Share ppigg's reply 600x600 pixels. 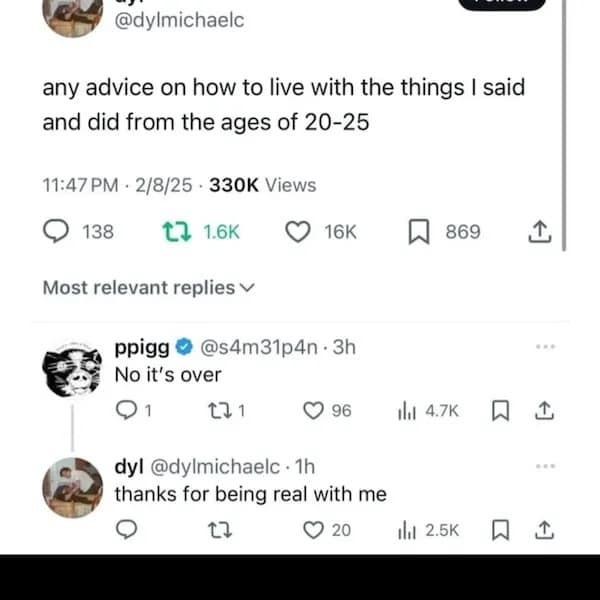coord(544,411)
